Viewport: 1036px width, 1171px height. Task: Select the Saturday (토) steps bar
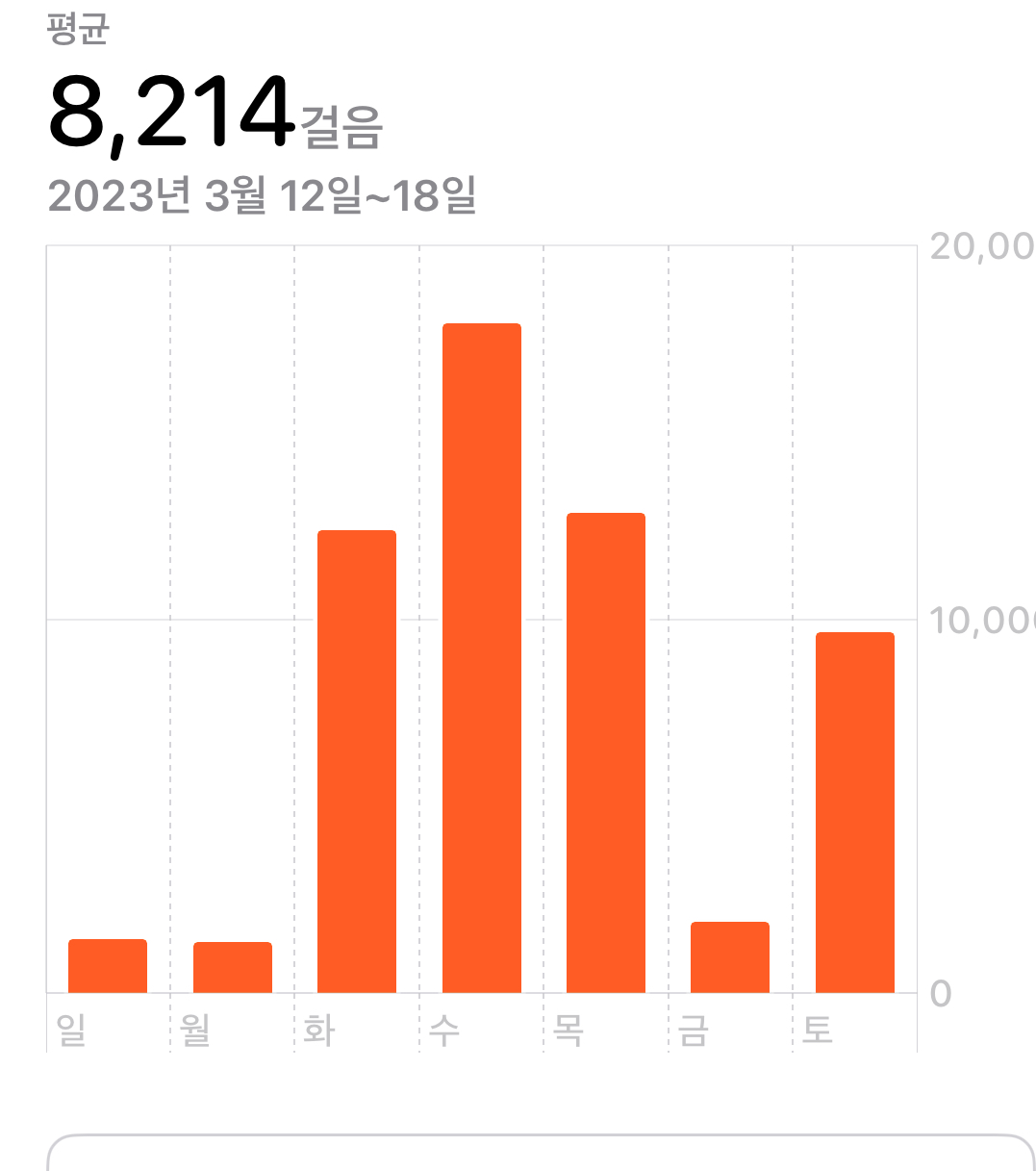(855, 812)
